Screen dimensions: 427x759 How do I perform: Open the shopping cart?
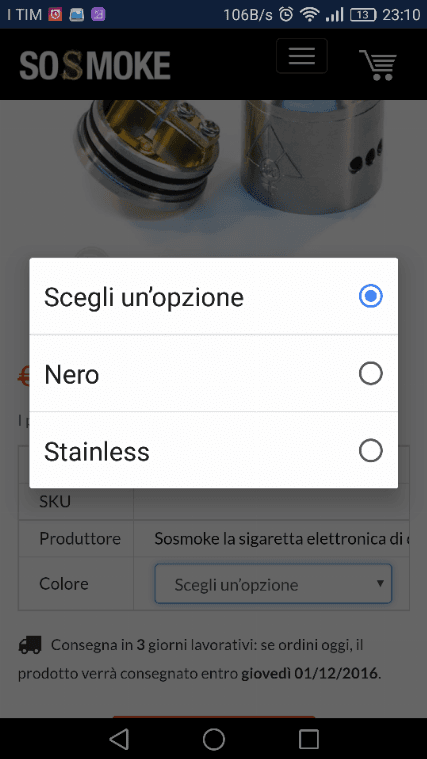378,65
